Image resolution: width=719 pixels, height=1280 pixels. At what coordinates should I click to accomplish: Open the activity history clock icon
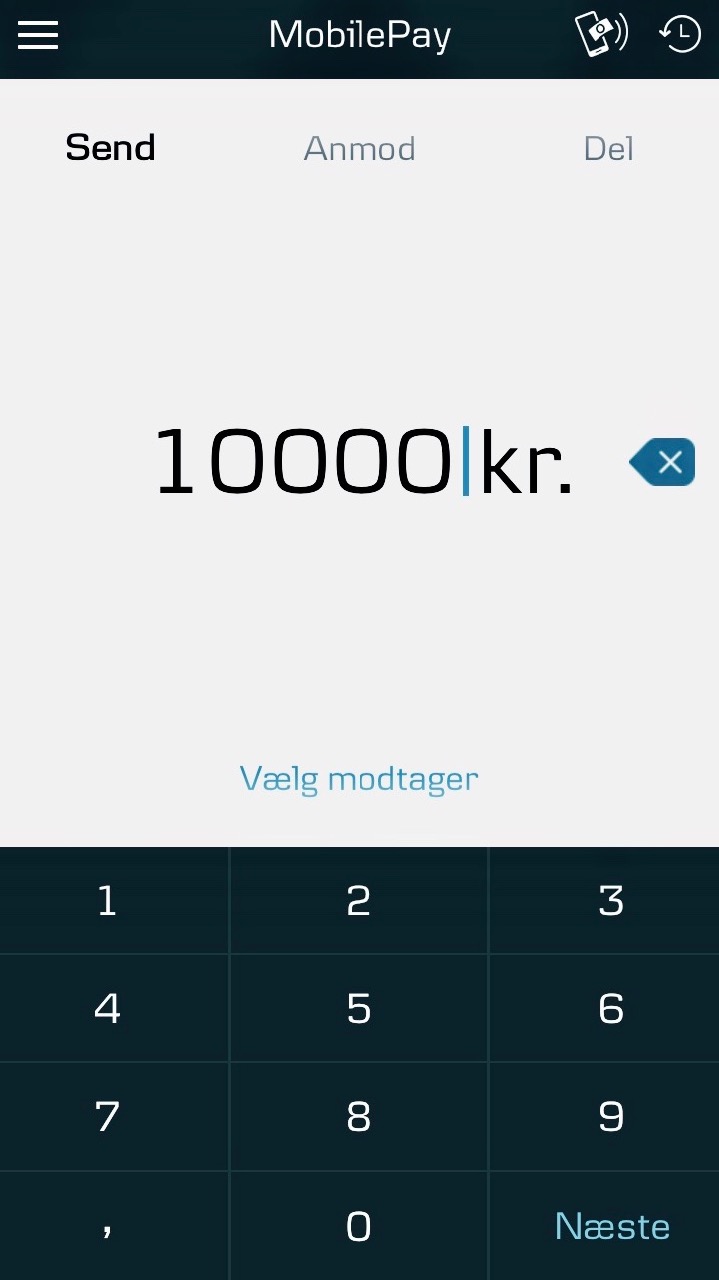[680, 35]
